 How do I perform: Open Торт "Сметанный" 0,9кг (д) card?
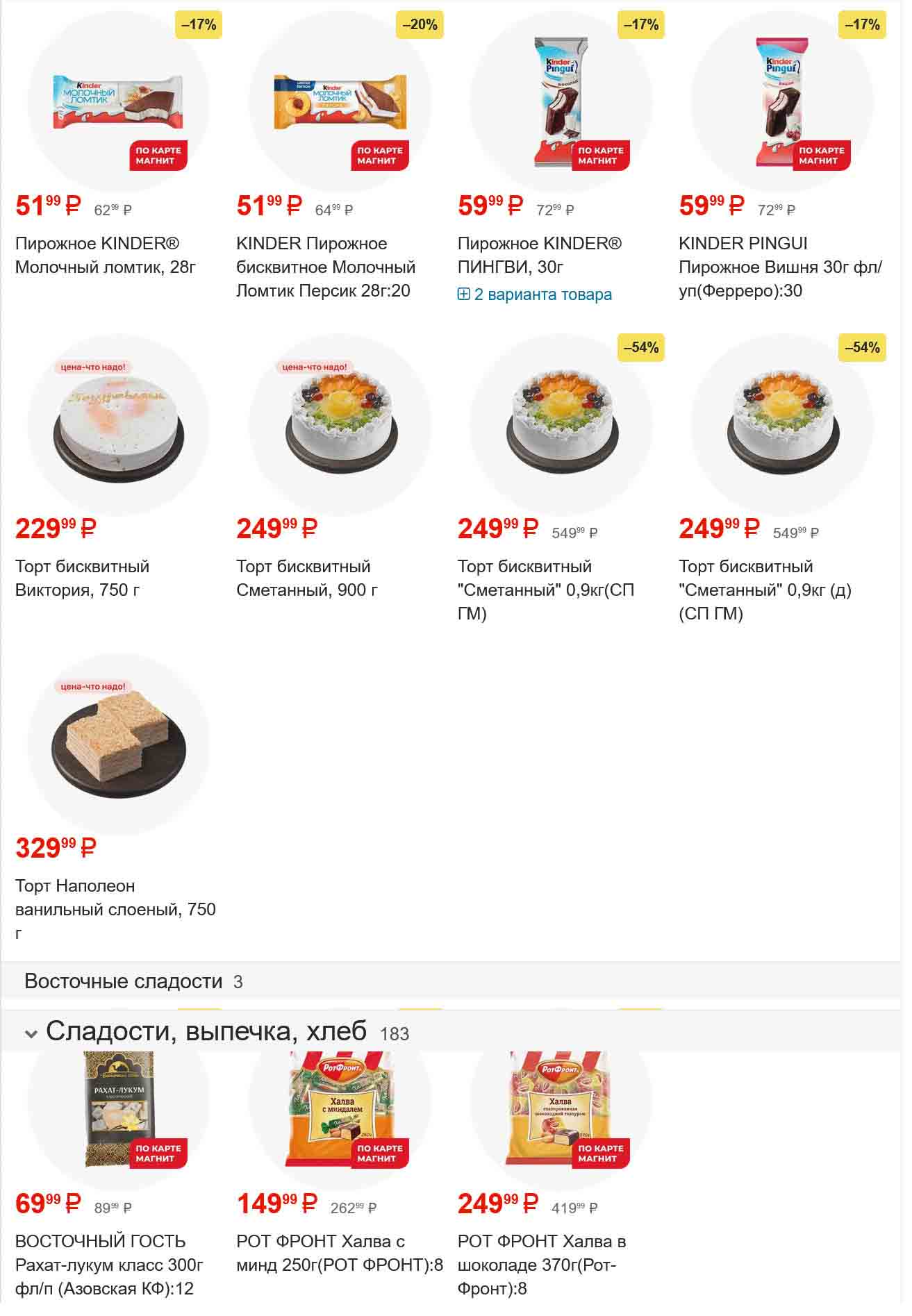764,590
